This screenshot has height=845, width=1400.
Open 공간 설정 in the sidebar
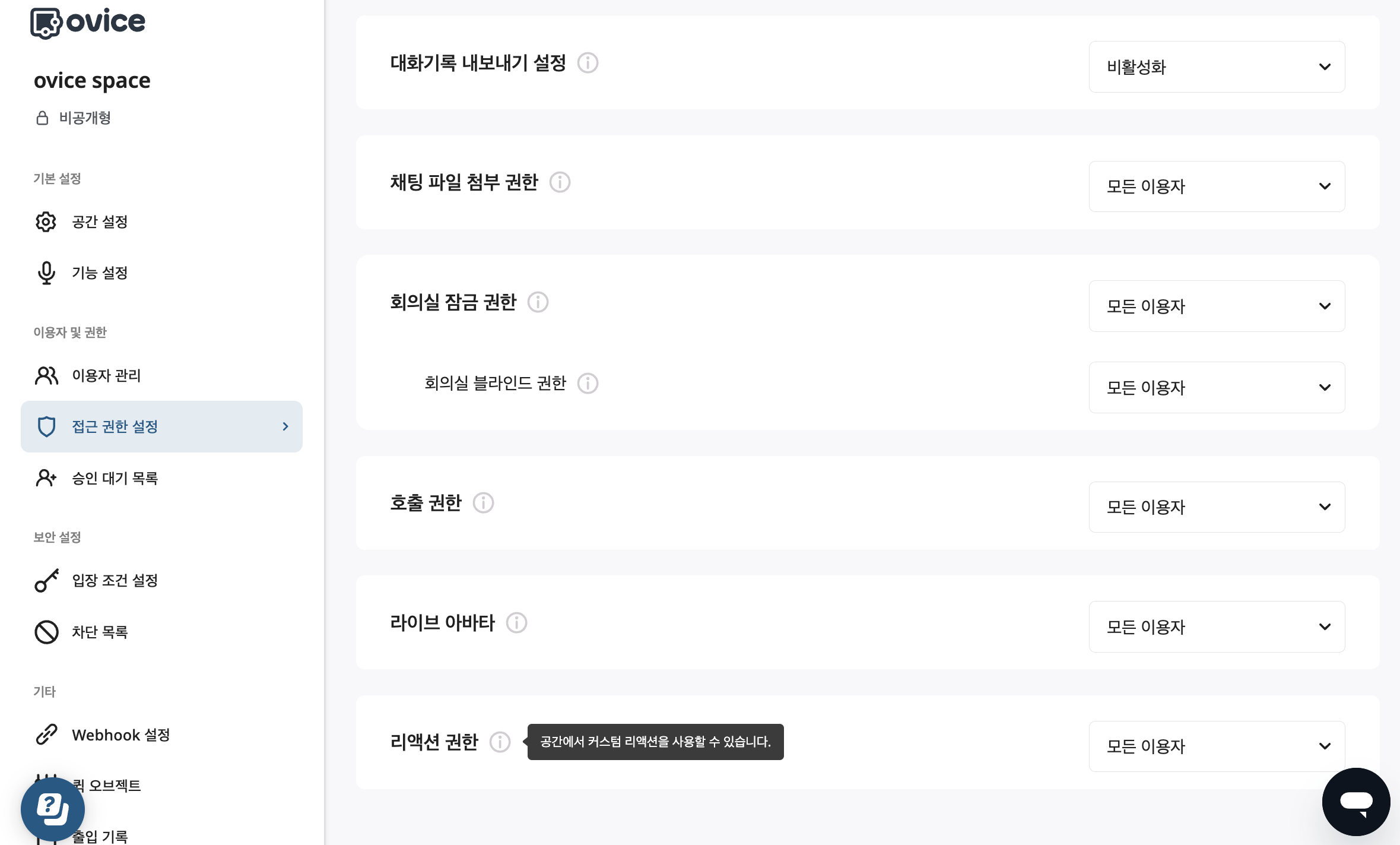100,222
